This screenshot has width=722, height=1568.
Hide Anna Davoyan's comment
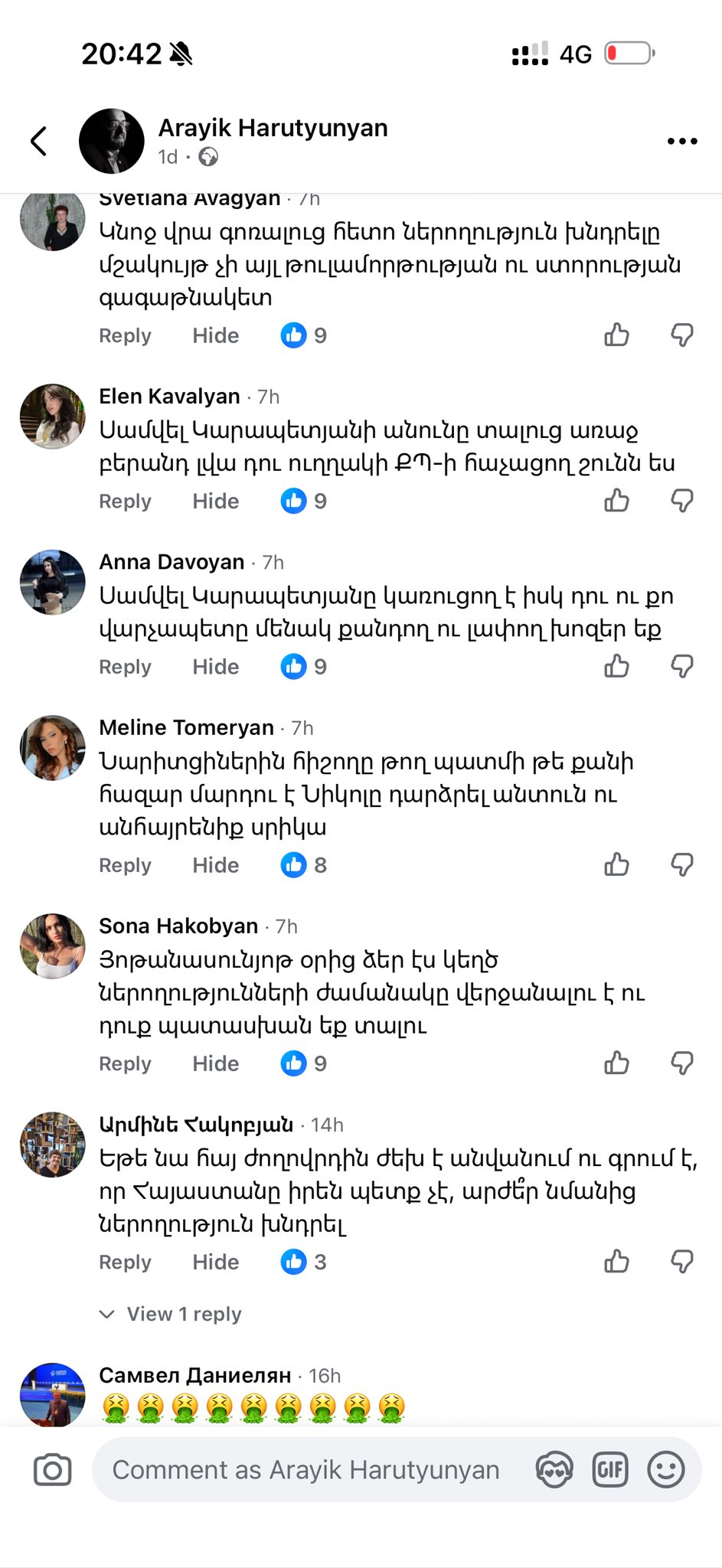[x=215, y=667]
